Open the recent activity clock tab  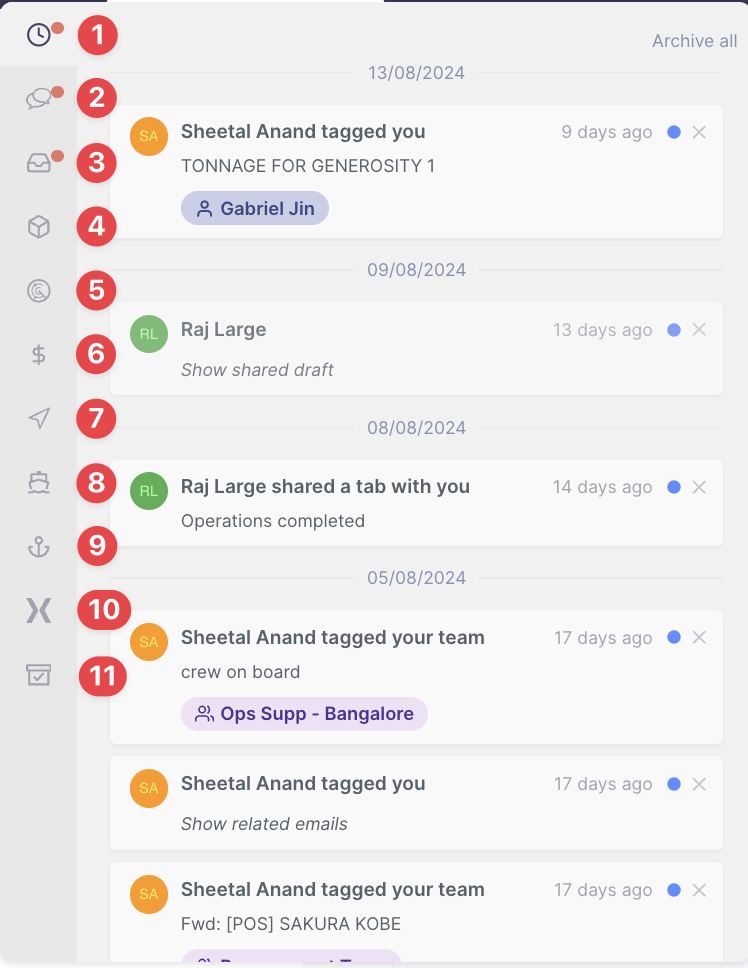pyautogui.click(x=38, y=35)
